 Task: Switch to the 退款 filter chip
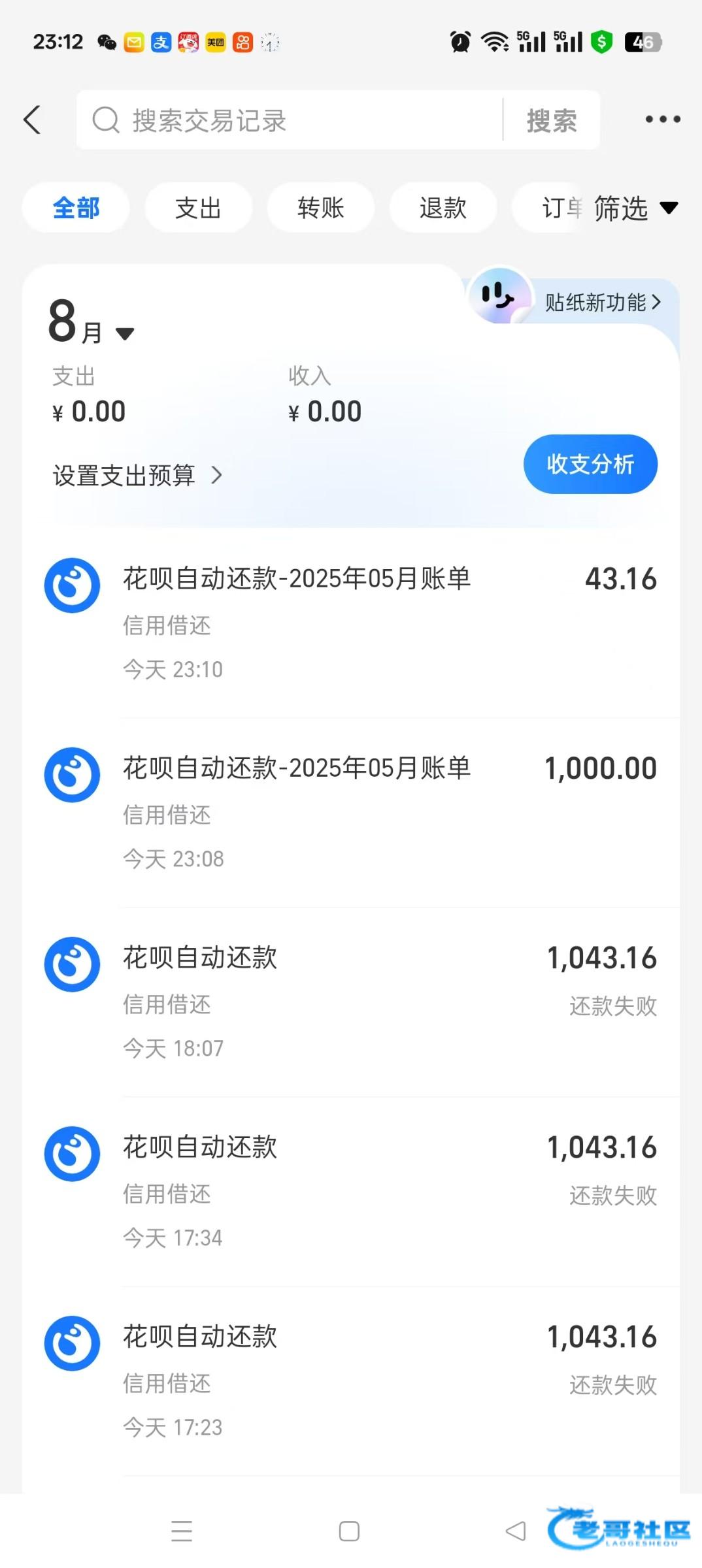pyautogui.click(x=443, y=208)
